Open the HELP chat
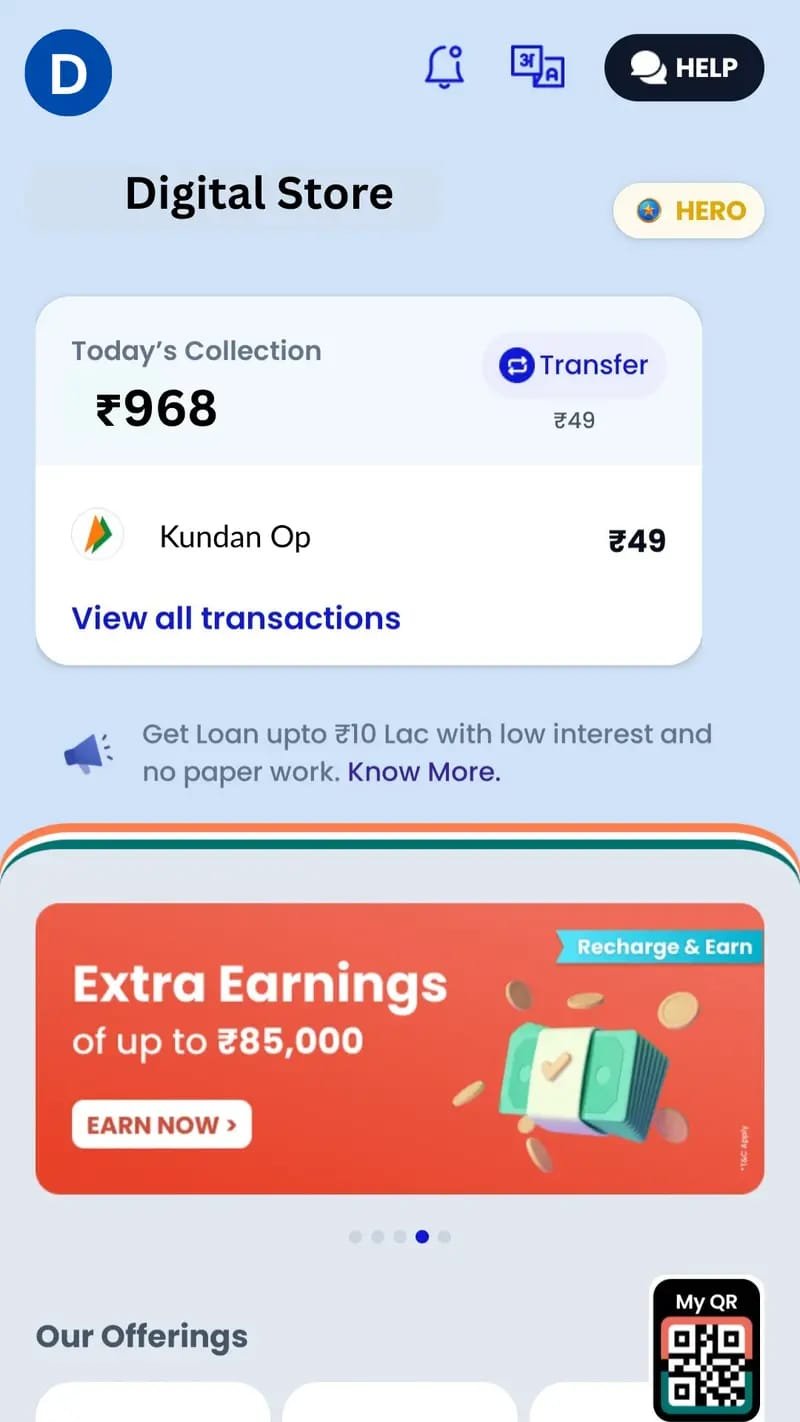 click(x=684, y=68)
